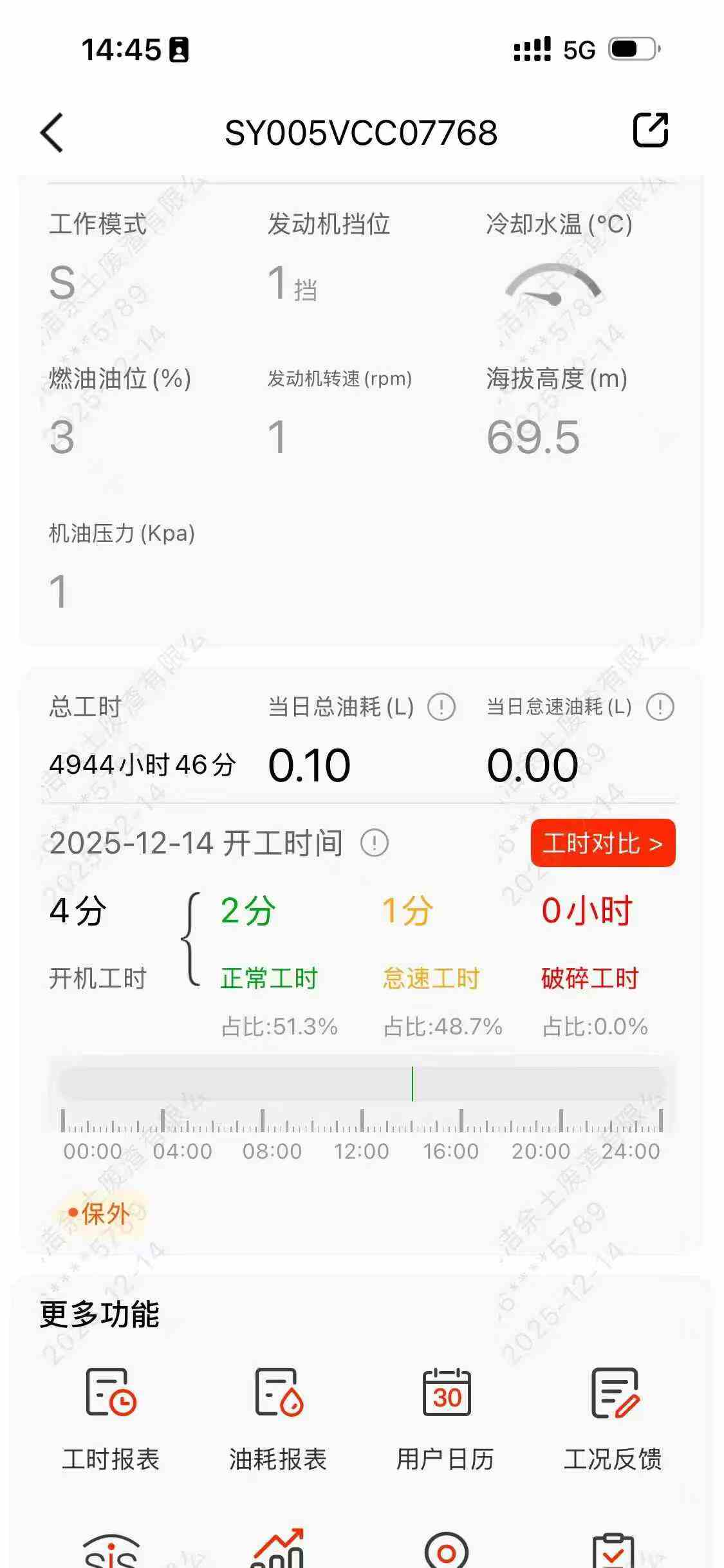View info about 开工时间
The image size is (724, 1568).
tap(375, 843)
